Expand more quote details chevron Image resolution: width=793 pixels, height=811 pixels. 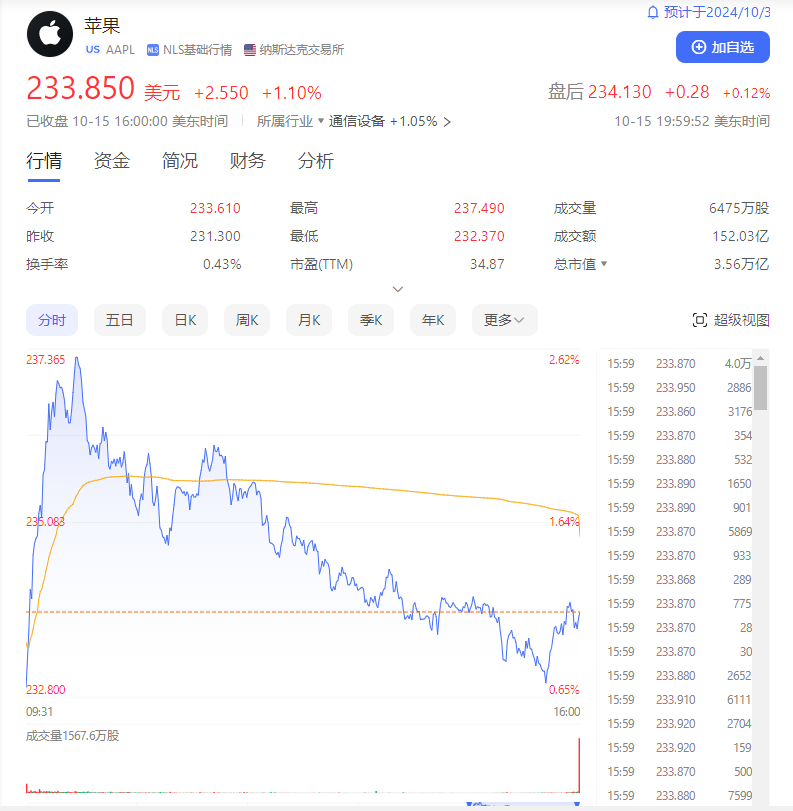click(x=398, y=289)
